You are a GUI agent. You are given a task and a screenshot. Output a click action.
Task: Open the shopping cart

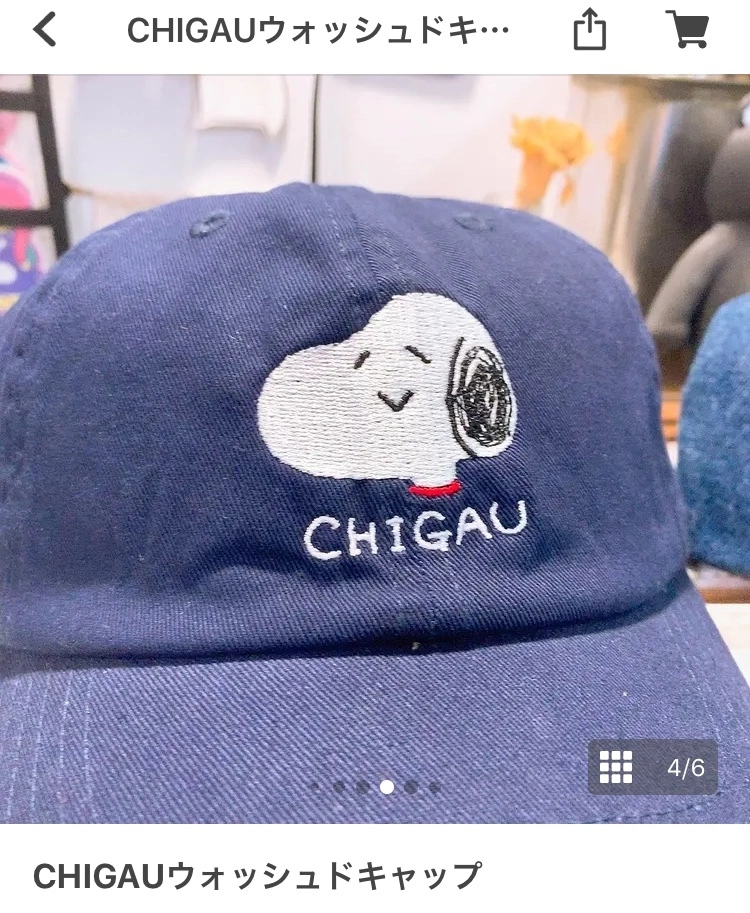pyautogui.click(x=687, y=30)
